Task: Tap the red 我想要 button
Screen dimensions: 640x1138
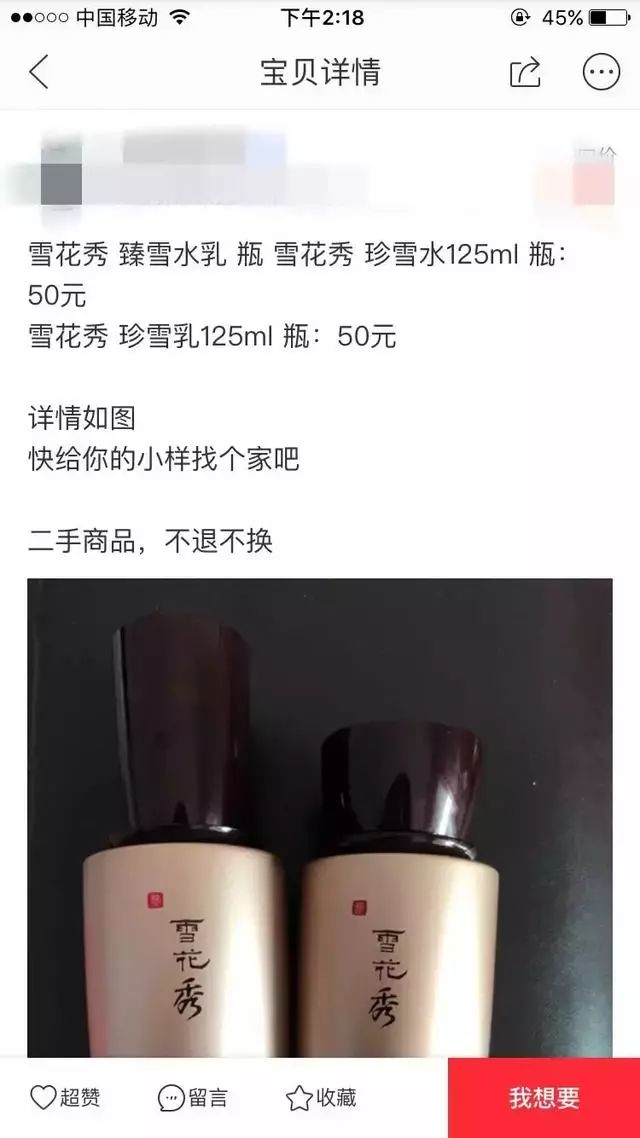Action: coord(544,1098)
